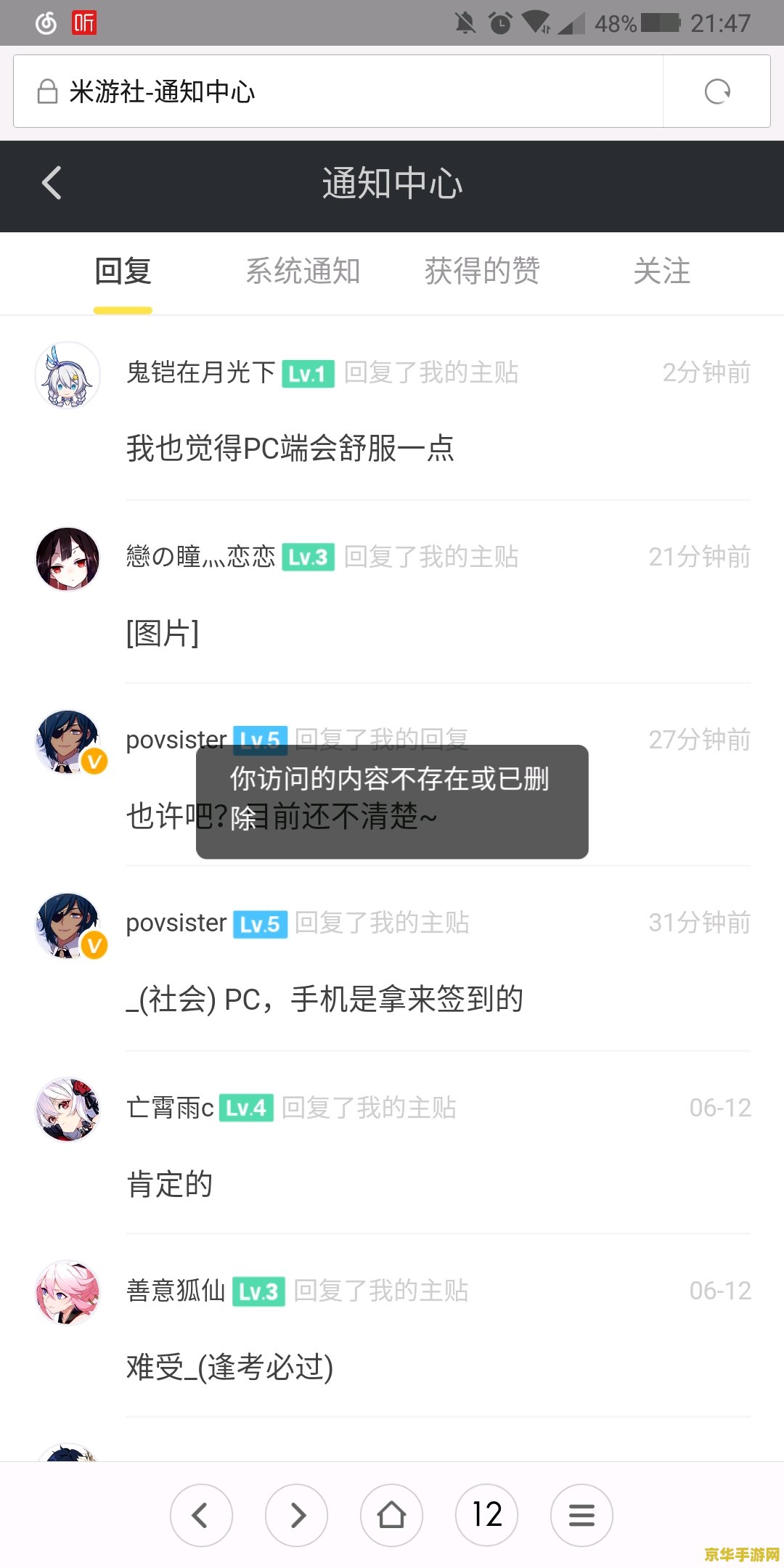Tap the NetEase Music icon in status bar

pos(46,23)
